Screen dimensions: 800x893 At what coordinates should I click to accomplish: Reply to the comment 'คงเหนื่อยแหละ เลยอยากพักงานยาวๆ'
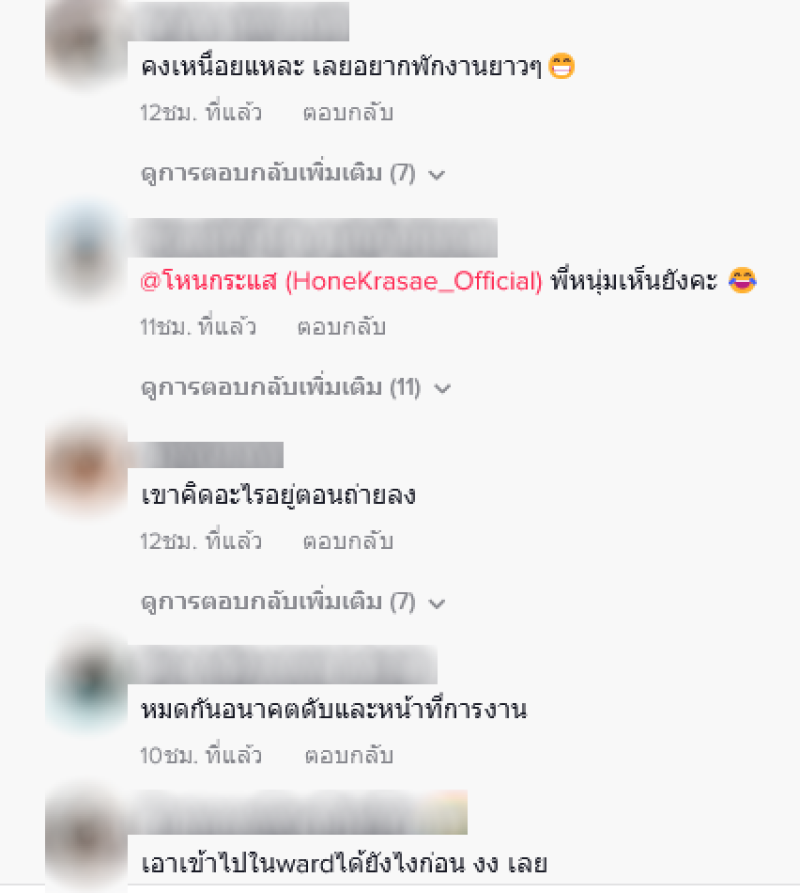tap(347, 113)
